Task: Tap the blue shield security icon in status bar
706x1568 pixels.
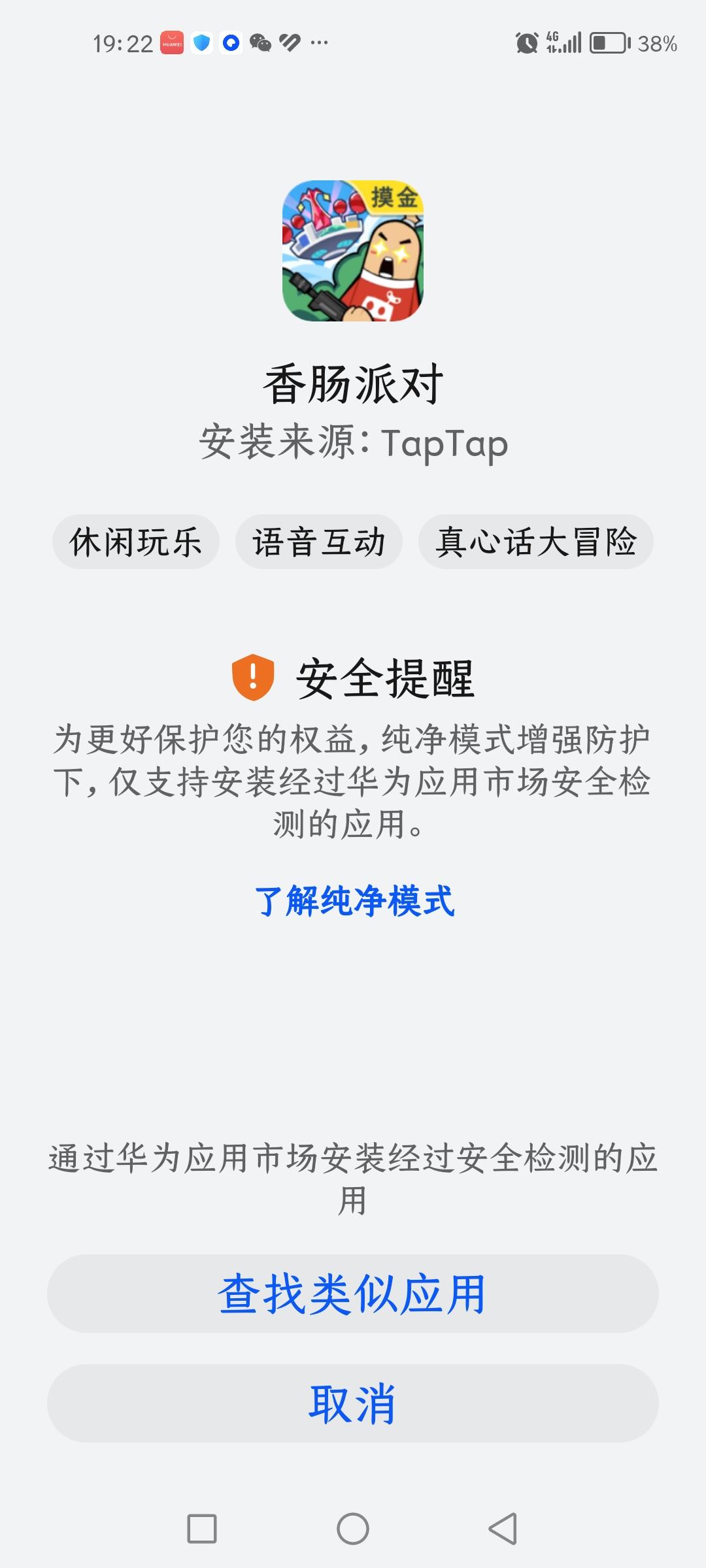Action: point(201,42)
